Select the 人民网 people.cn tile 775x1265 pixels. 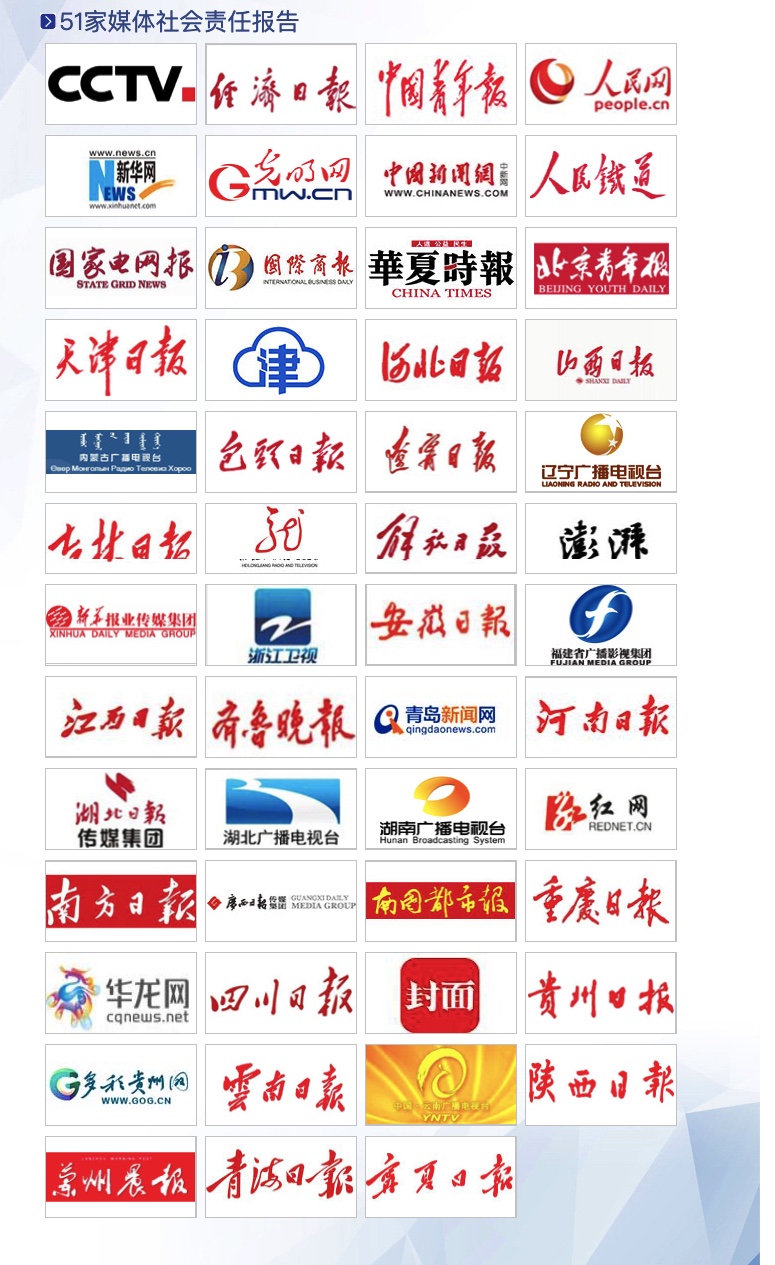(601, 84)
